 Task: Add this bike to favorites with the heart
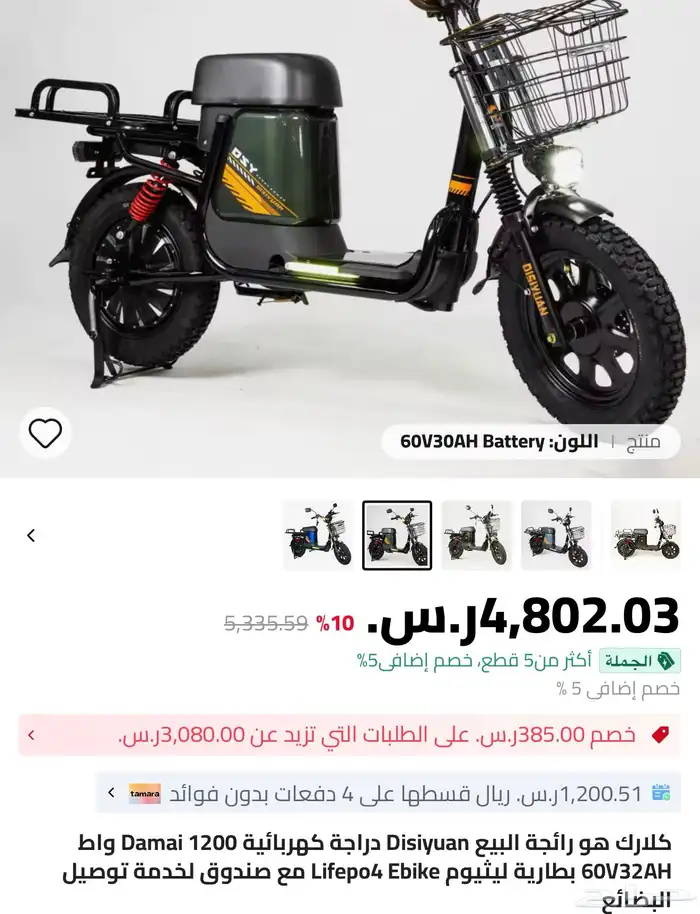45,433
